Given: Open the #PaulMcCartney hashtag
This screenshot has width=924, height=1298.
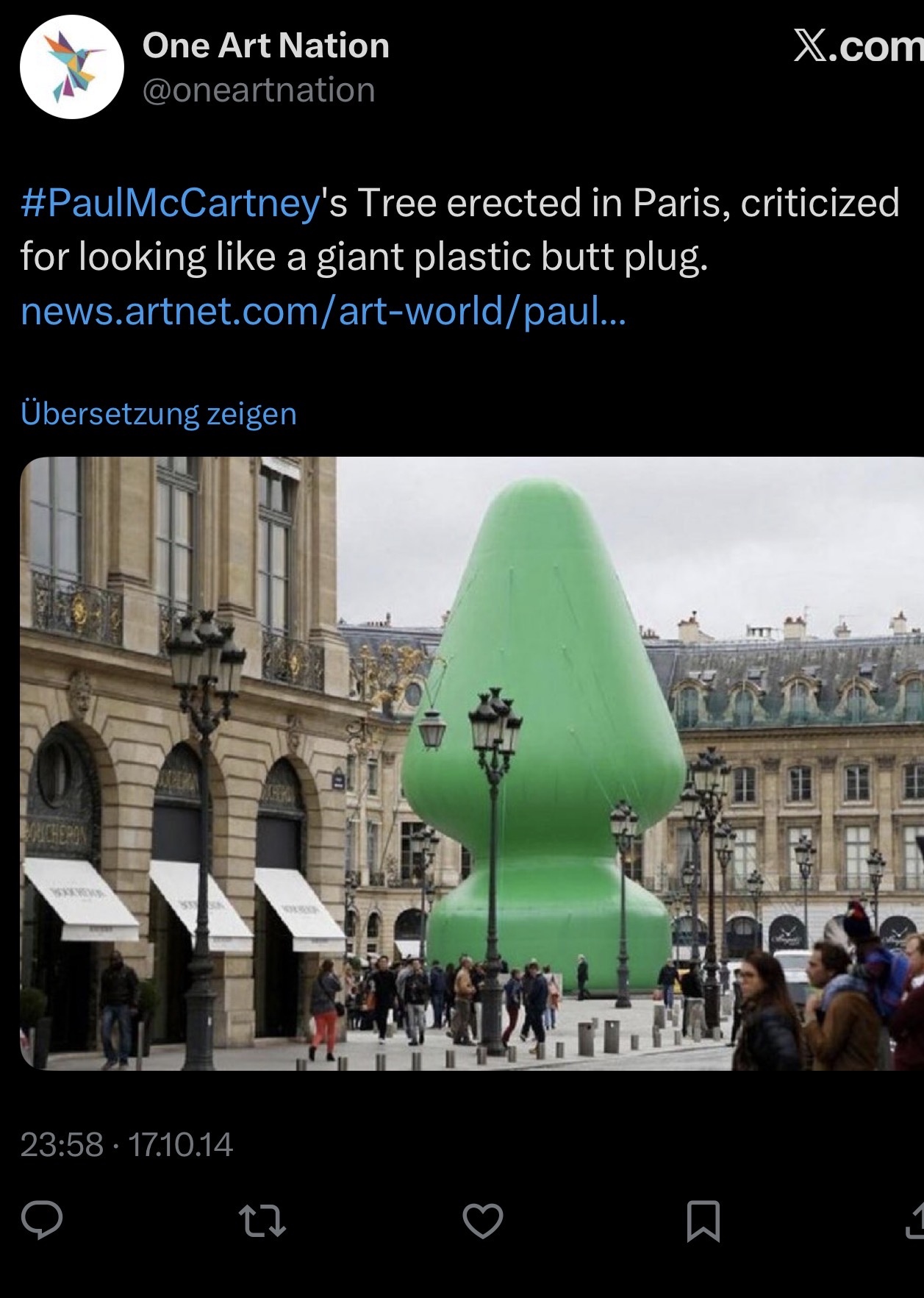Looking at the screenshot, I should [x=170, y=203].
